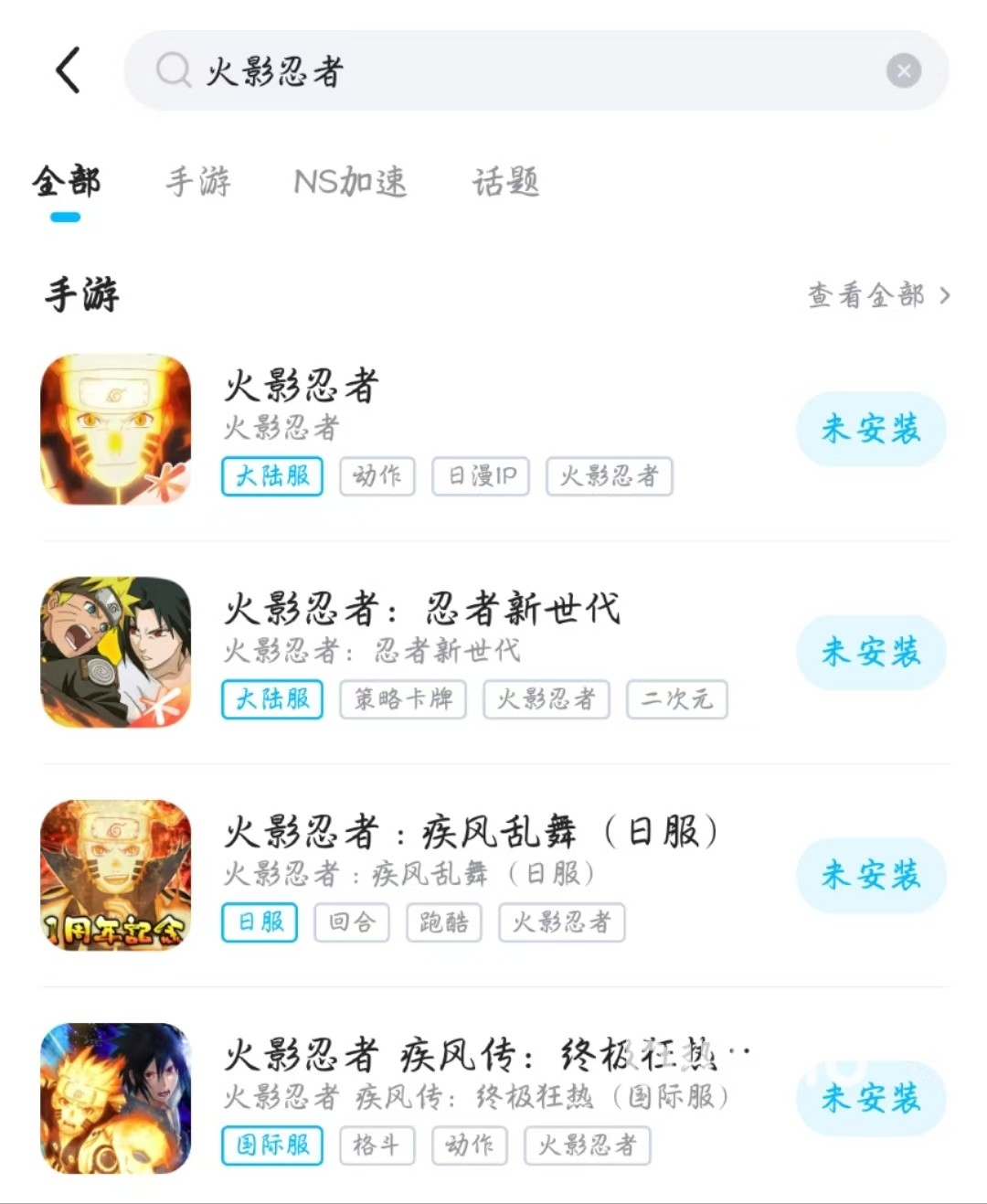Switch to the 手游 tab
Image resolution: width=987 pixels, height=1204 pixels.
pyautogui.click(x=198, y=182)
